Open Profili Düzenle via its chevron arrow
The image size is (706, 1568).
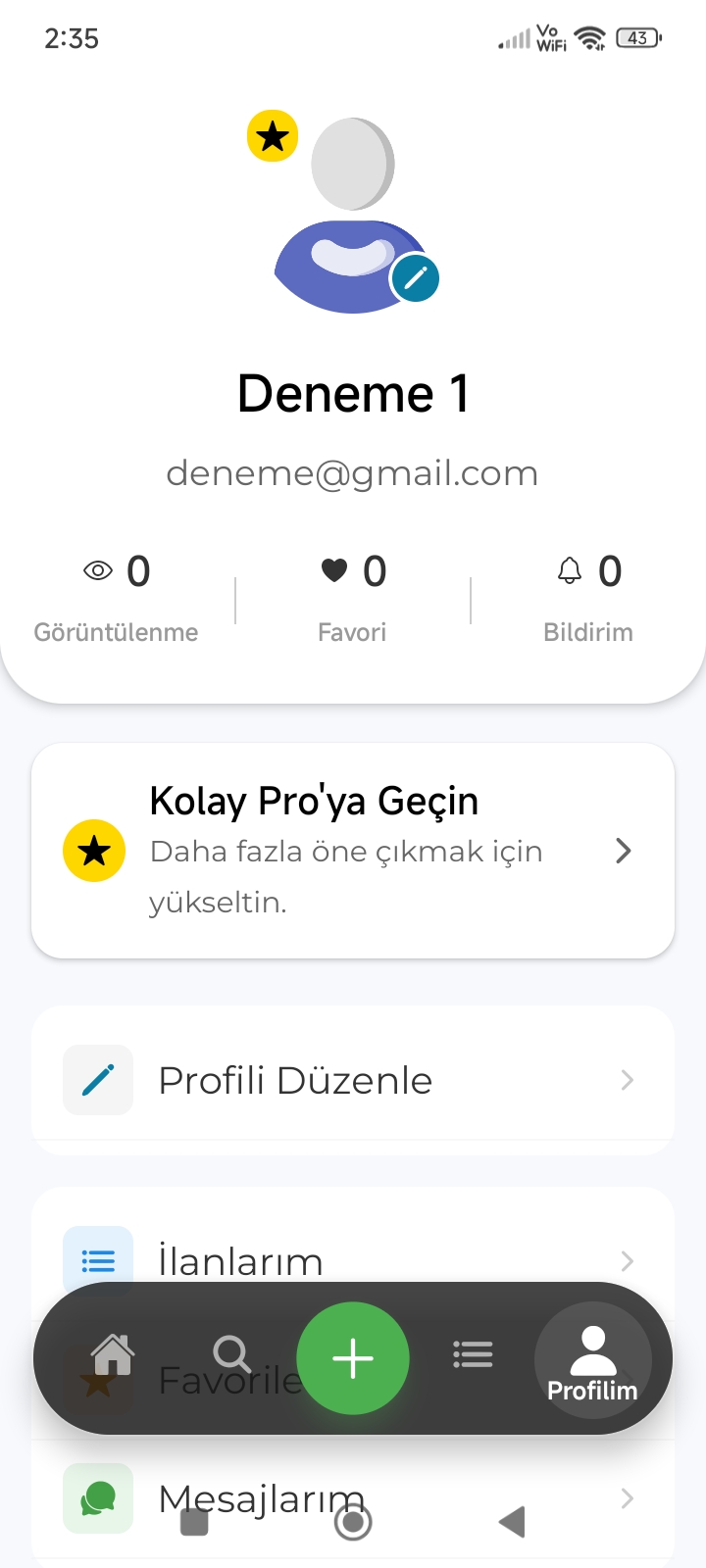point(627,1080)
